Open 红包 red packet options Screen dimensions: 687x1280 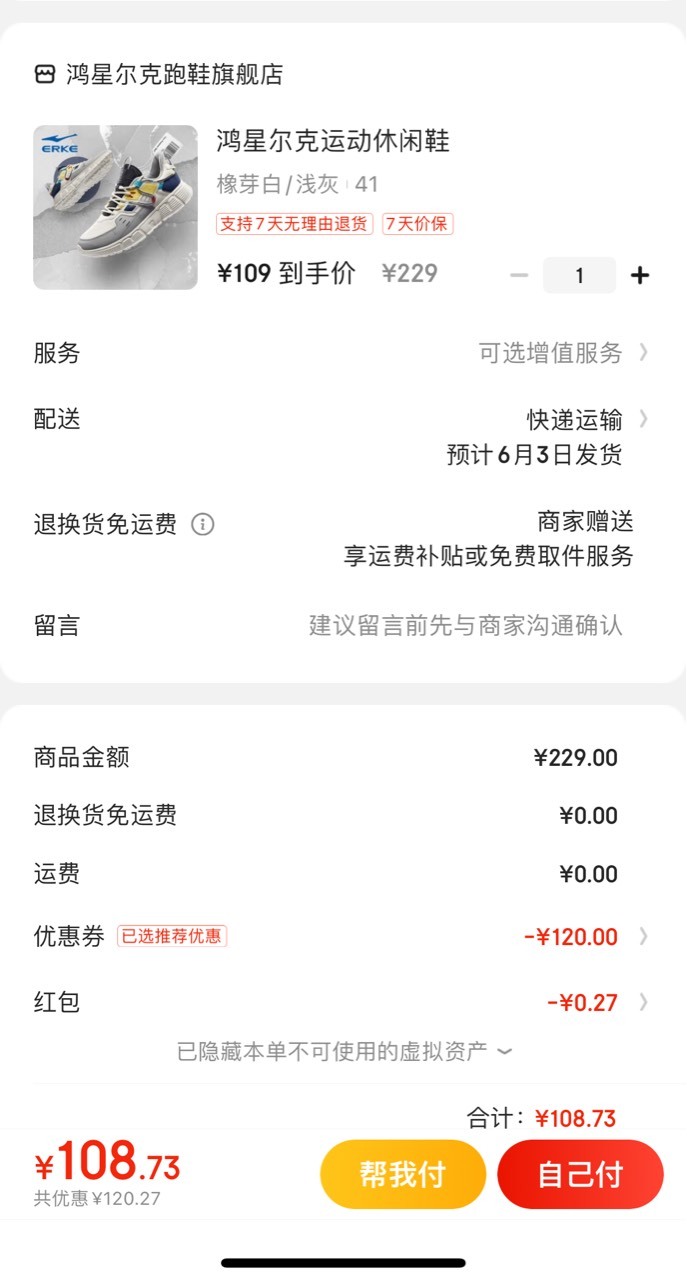pos(343,1001)
